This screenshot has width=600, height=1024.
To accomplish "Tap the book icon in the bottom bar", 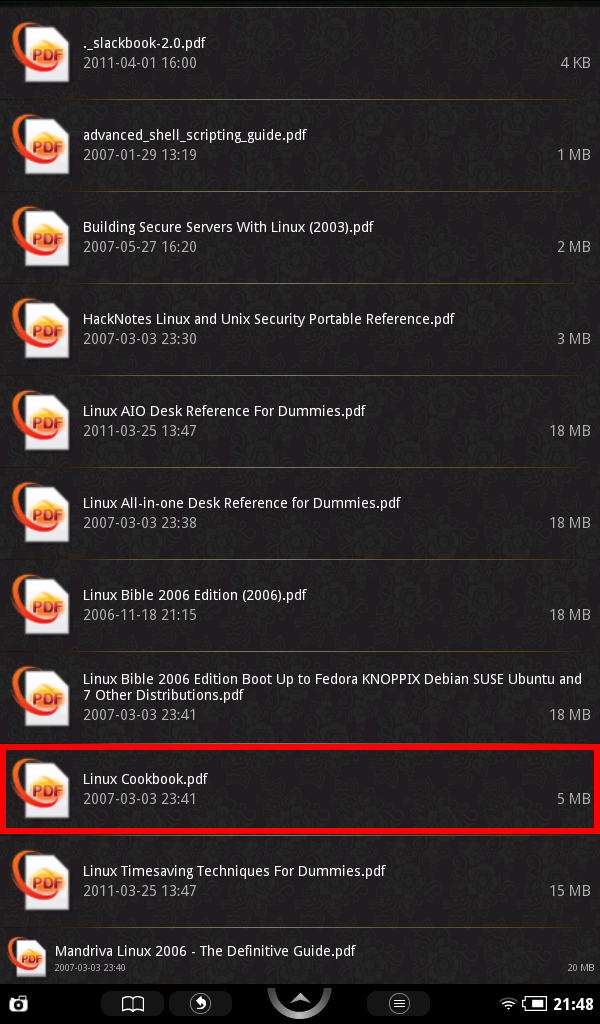I will (x=134, y=1003).
